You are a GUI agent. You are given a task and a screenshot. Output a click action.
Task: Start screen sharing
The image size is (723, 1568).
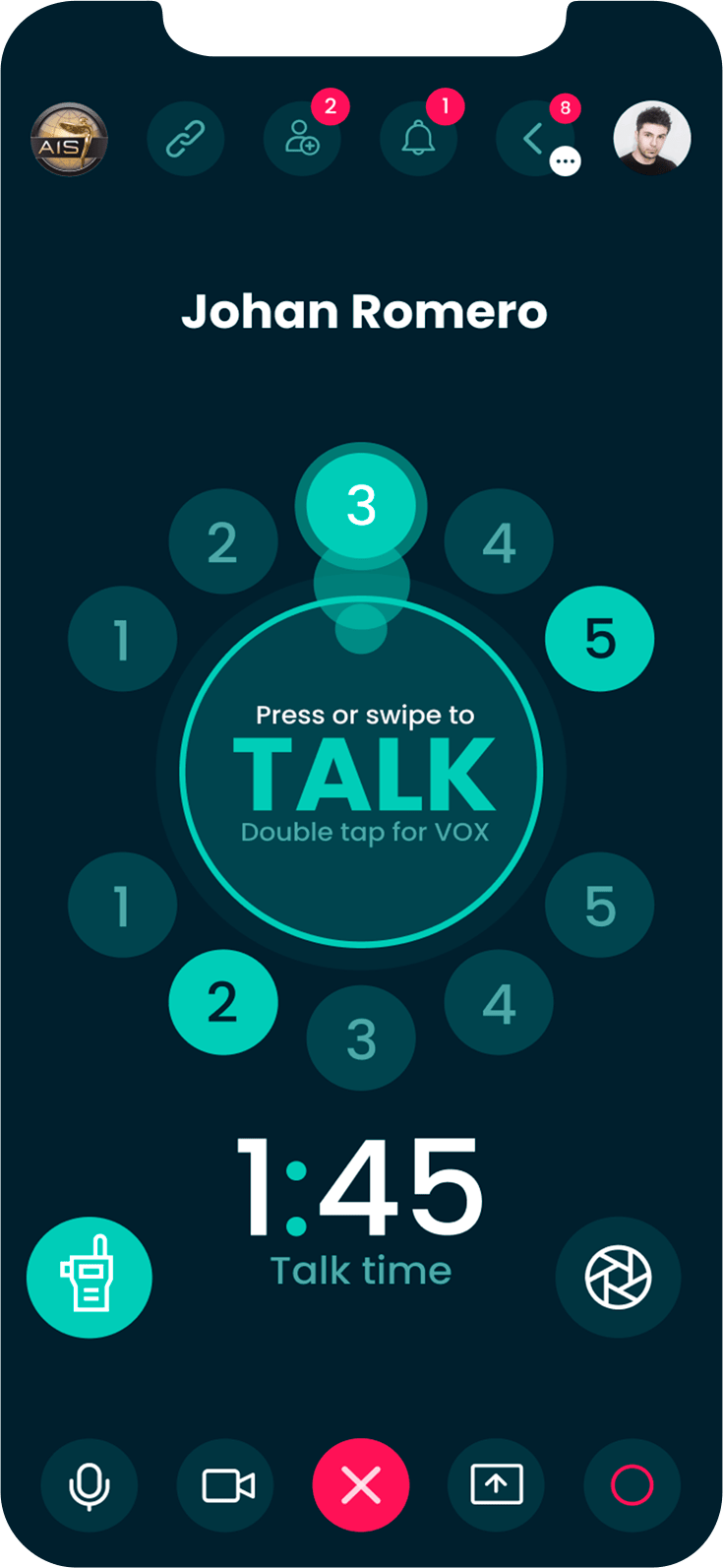coord(496,1486)
